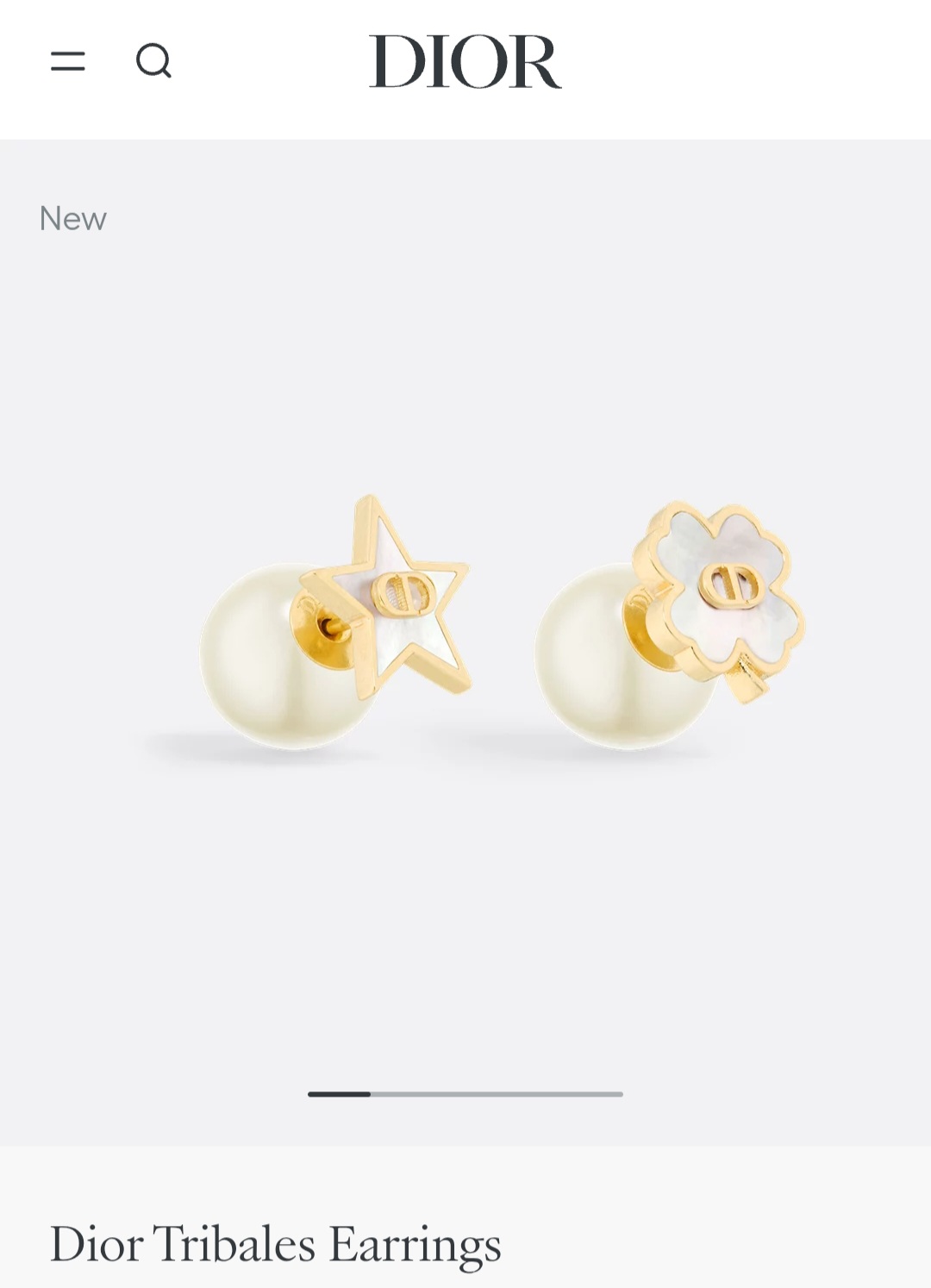The image size is (931, 1288).
Task: Go to the Dior home logo
Action: (x=465, y=62)
